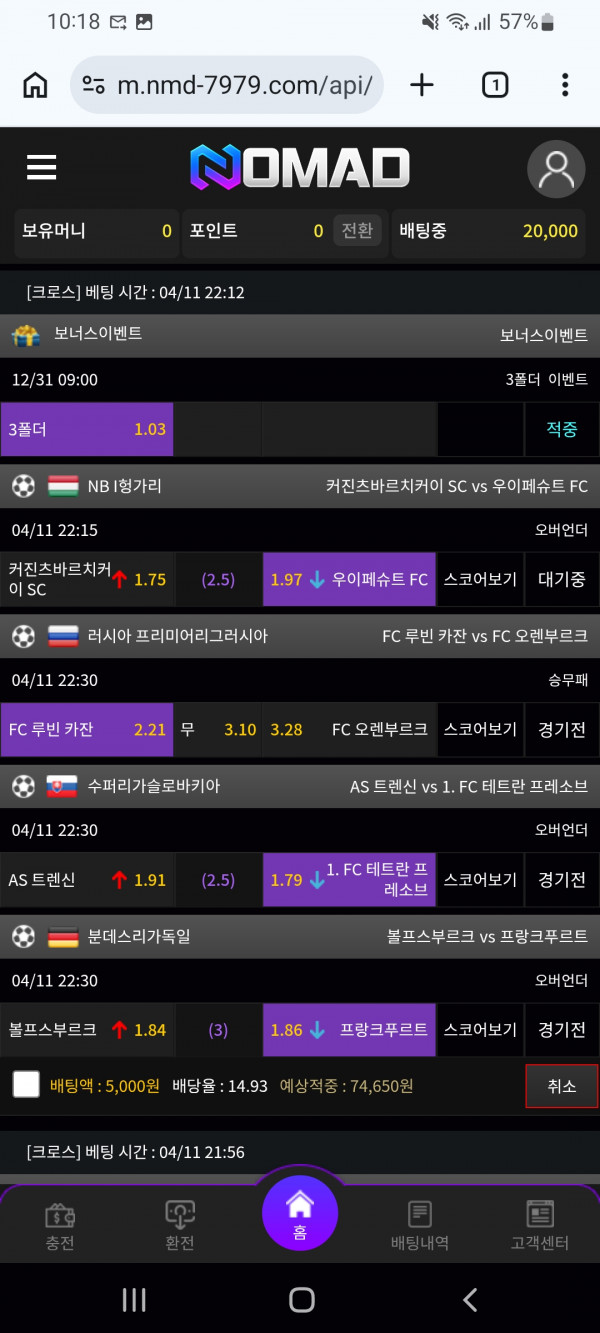Open the user profile icon
This screenshot has width=600, height=1333.
pos(555,168)
